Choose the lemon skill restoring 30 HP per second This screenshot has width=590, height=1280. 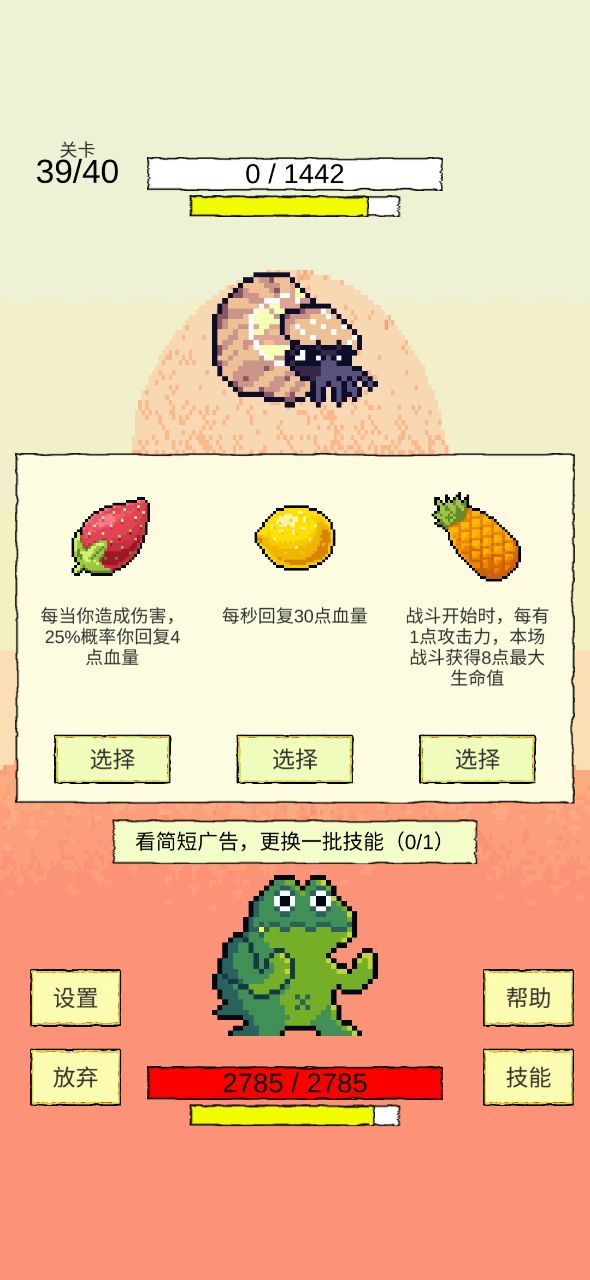295,759
